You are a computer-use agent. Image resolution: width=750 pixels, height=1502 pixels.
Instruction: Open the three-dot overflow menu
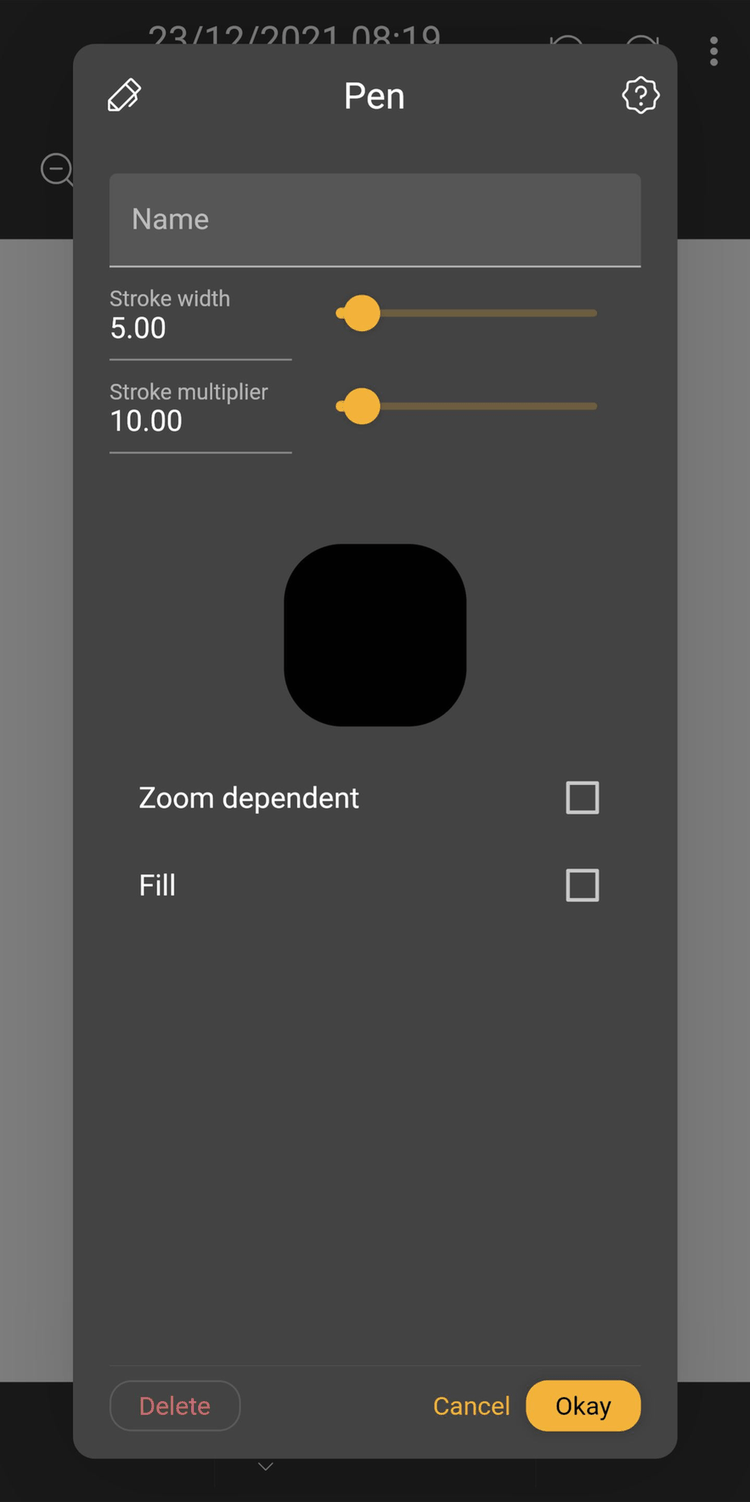(713, 51)
